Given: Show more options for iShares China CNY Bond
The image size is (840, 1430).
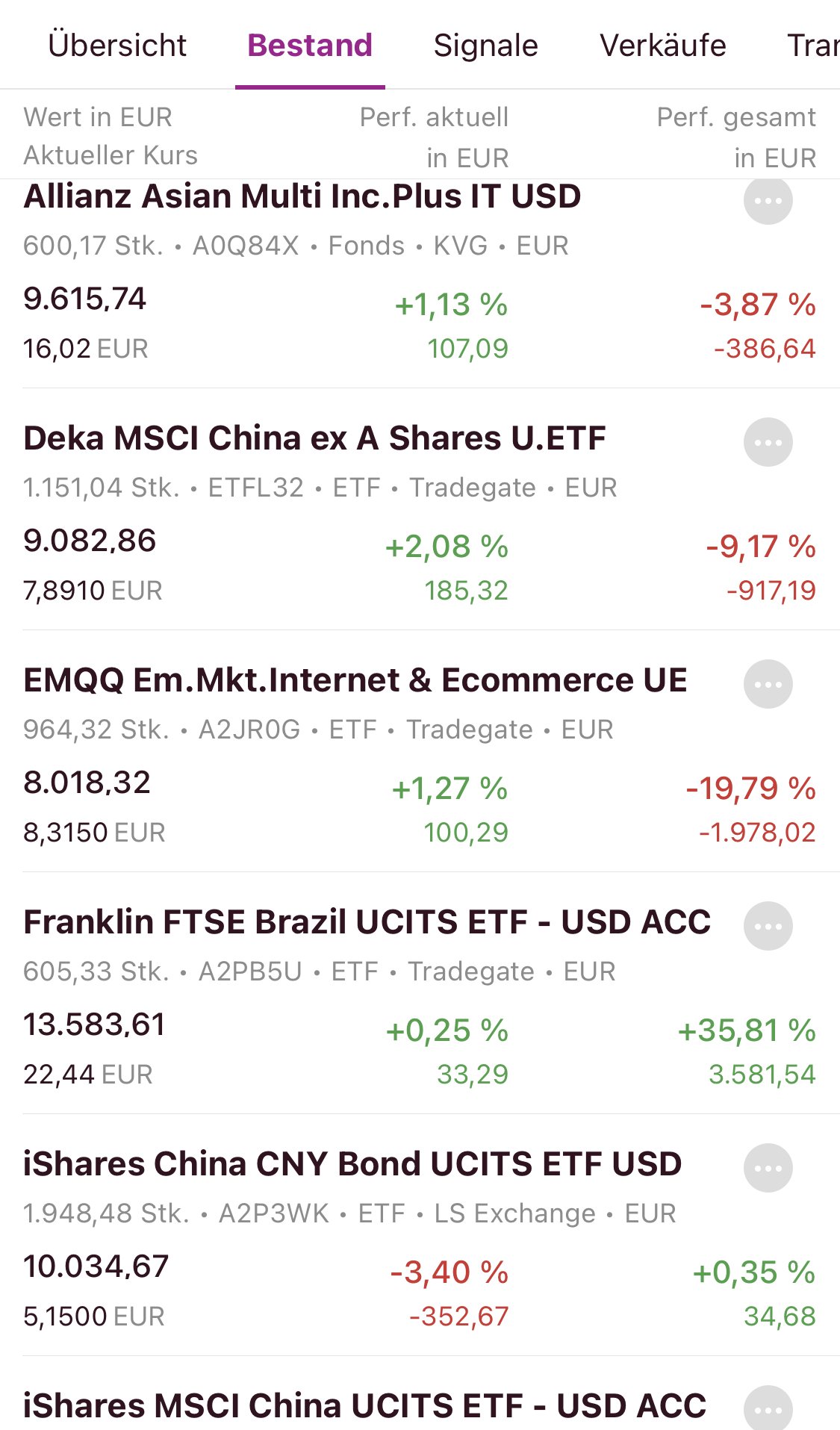Looking at the screenshot, I should click(x=768, y=1168).
